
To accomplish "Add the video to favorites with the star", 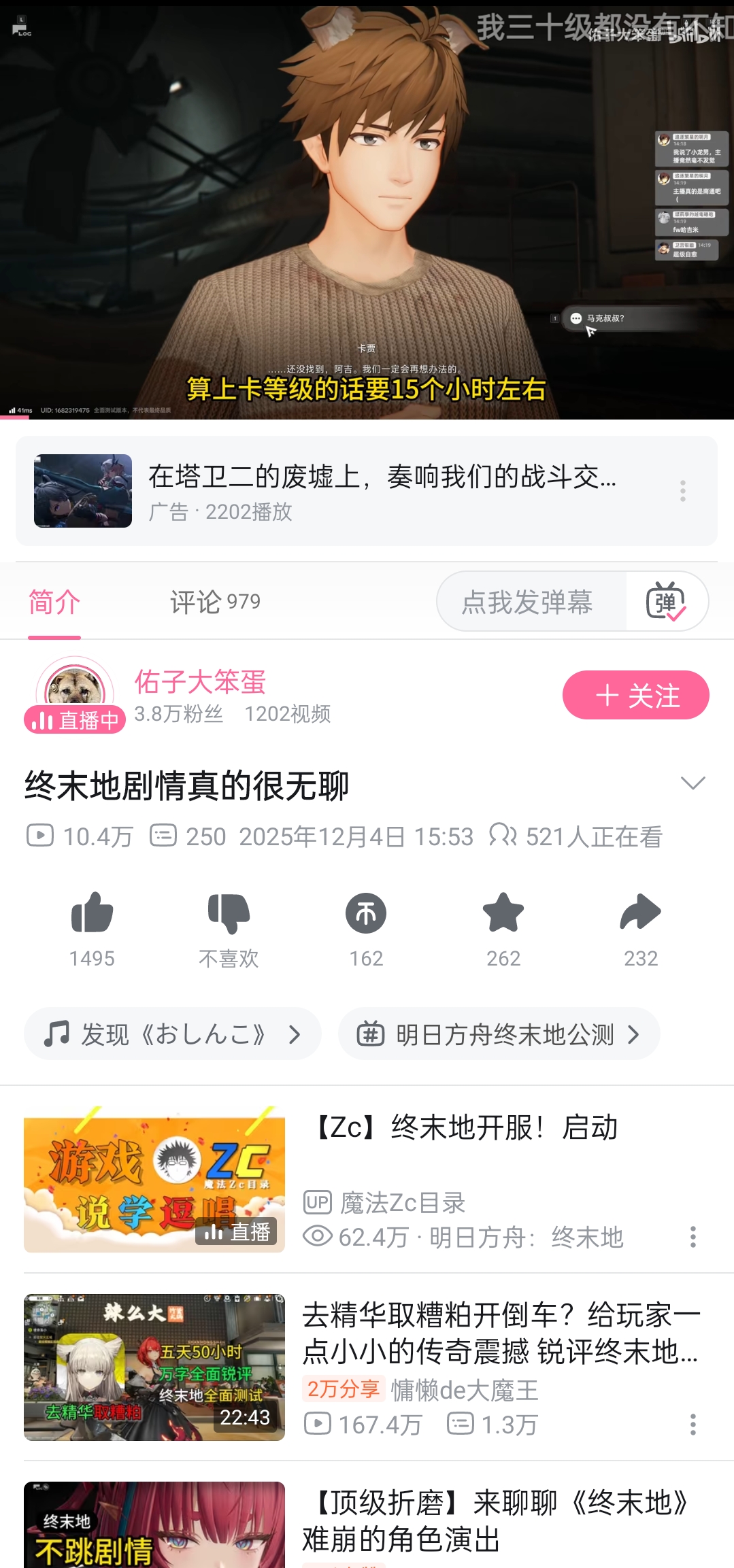I will tap(503, 913).
